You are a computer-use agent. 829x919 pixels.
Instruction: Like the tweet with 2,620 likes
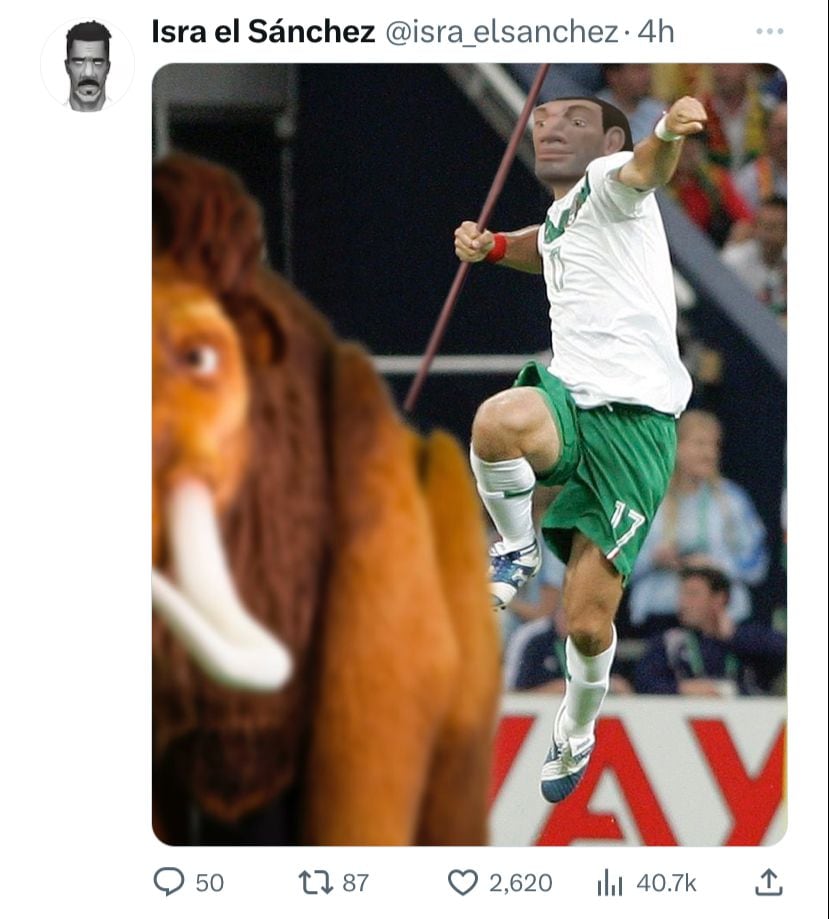pyautogui.click(x=462, y=881)
